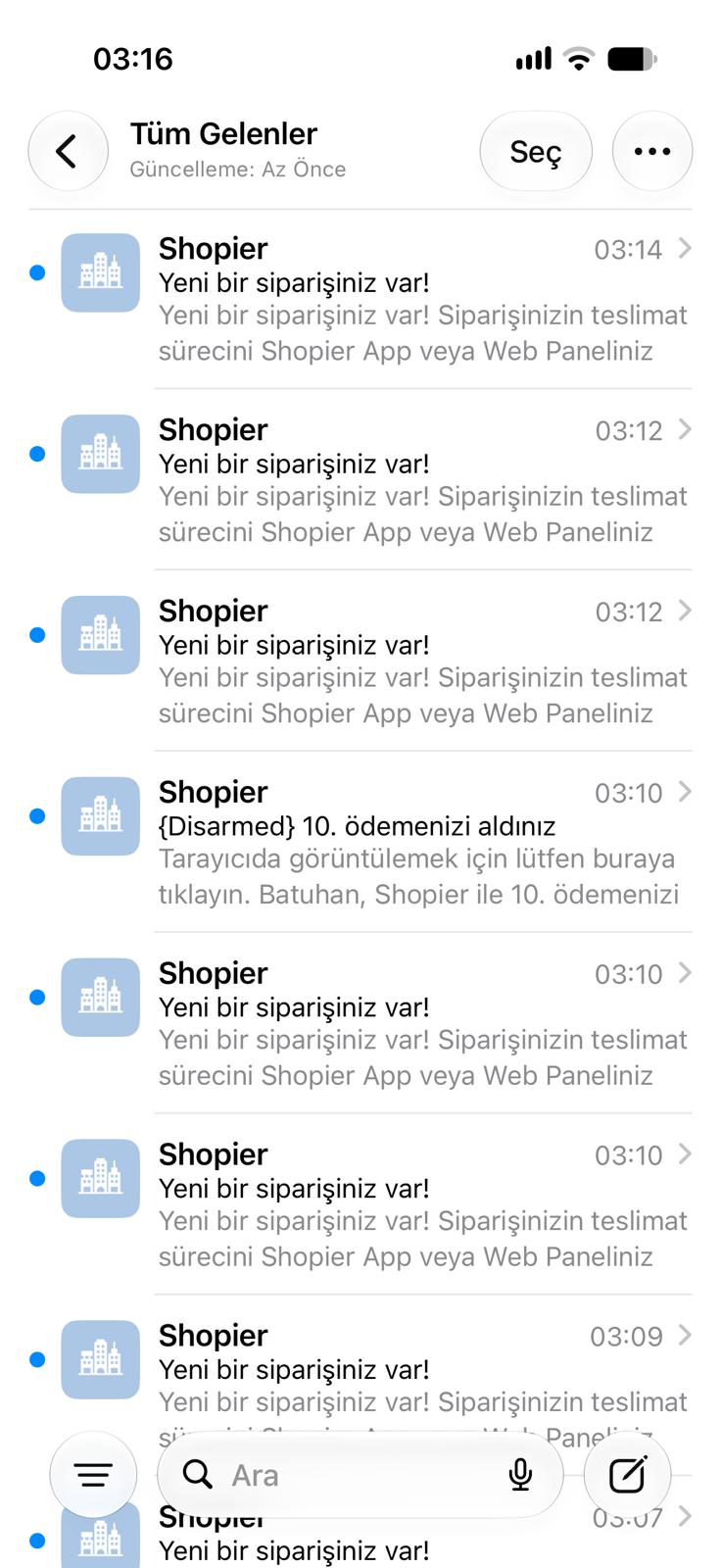
Task: Start voice dictation with the microphone
Action: [521, 1474]
